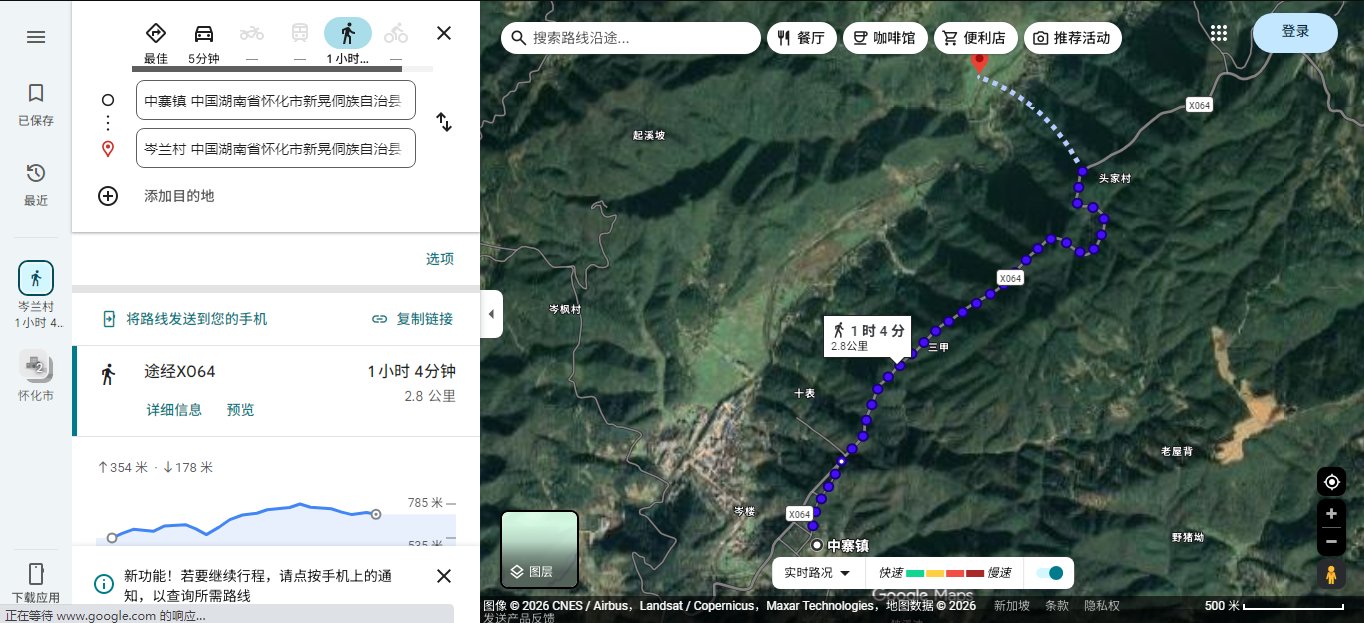The height and width of the screenshot is (623, 1364).
Task: Send the route to your phone
Action: click(x=185, y=319)
